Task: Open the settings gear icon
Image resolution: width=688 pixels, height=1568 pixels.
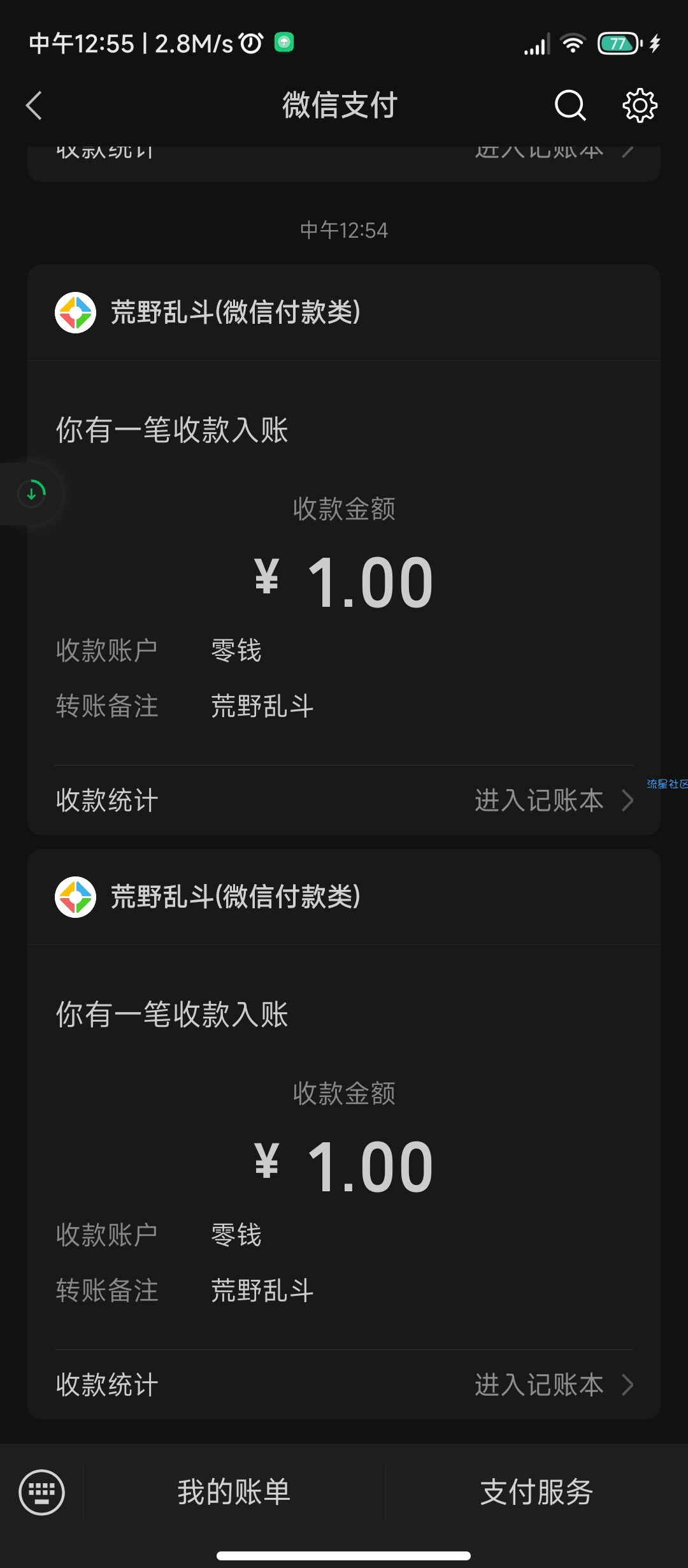Action: click(x=640, y=105)
